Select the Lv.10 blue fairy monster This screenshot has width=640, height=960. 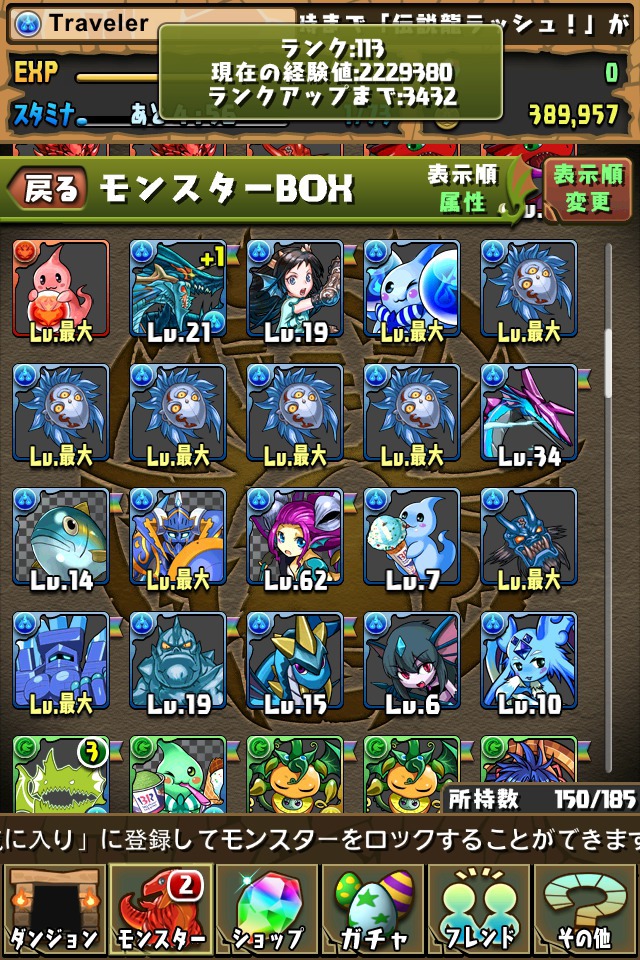[x=528, y=662]
